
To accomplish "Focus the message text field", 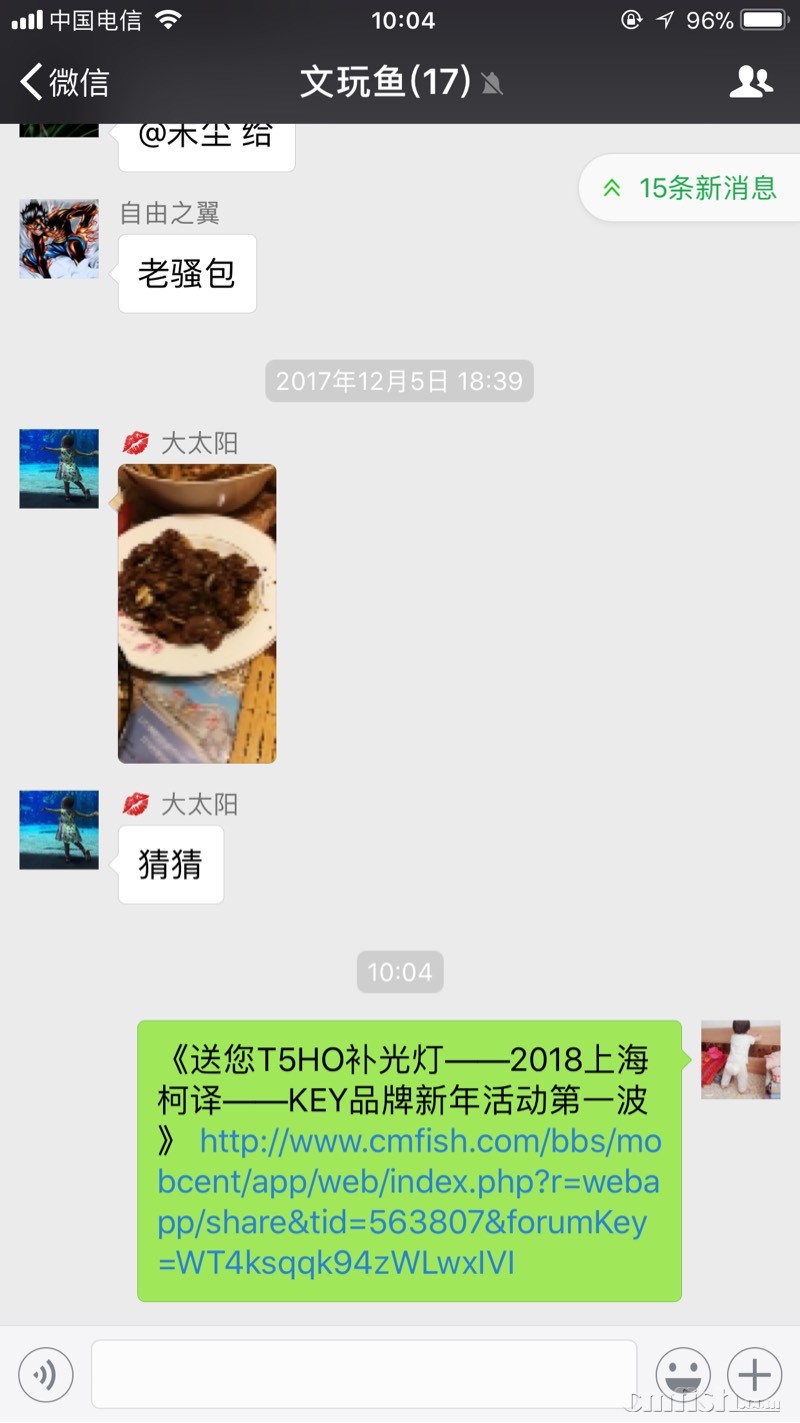I will 364,1374.
